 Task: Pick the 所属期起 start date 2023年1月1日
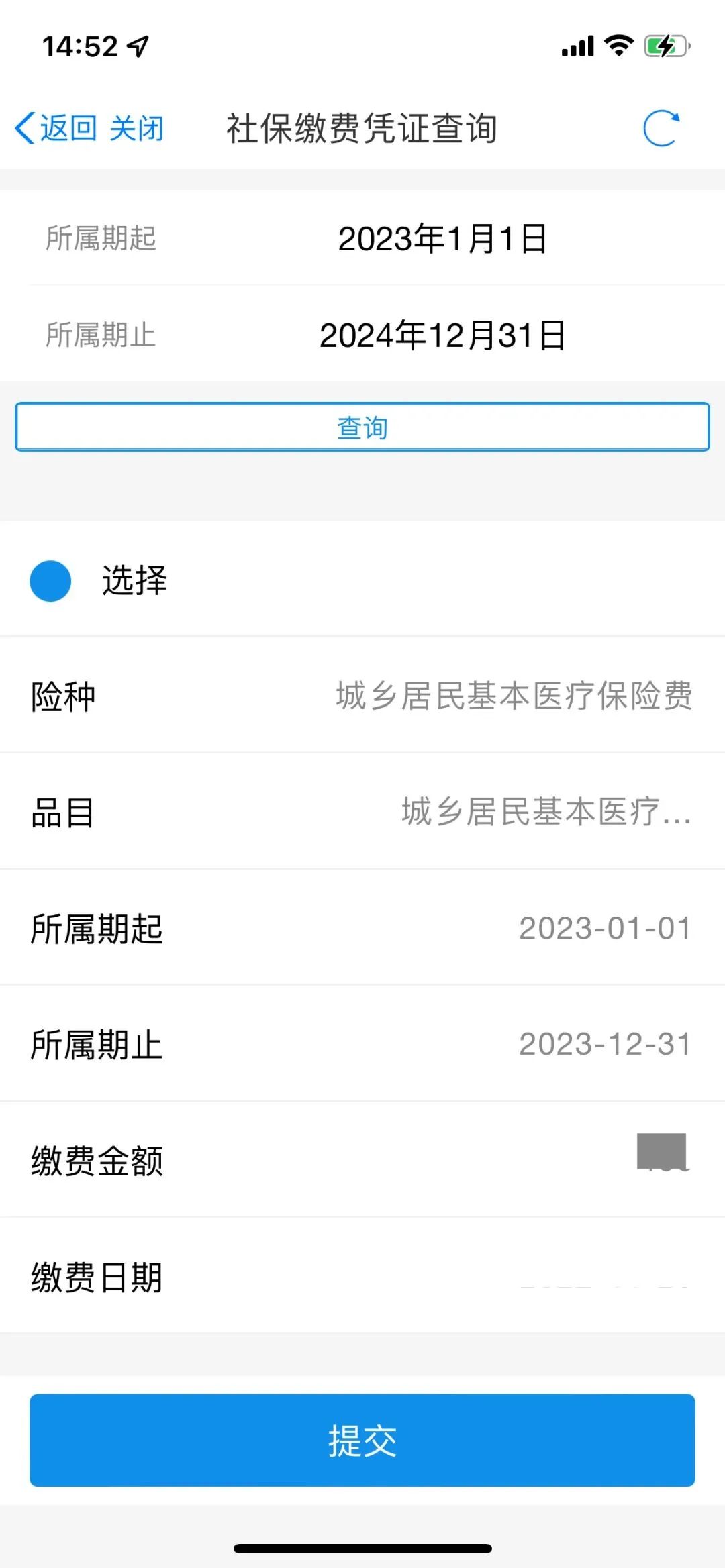tap(442, 239)
